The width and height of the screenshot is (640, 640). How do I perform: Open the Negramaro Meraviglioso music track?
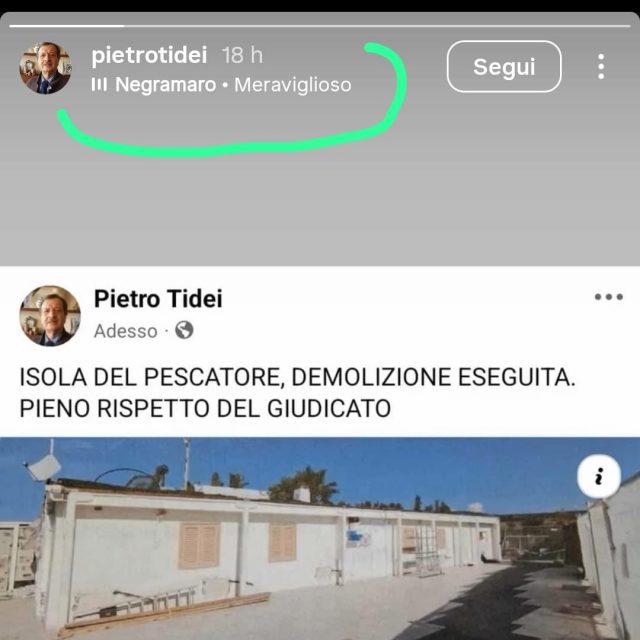pyautogui.click(x=223, y=85)
